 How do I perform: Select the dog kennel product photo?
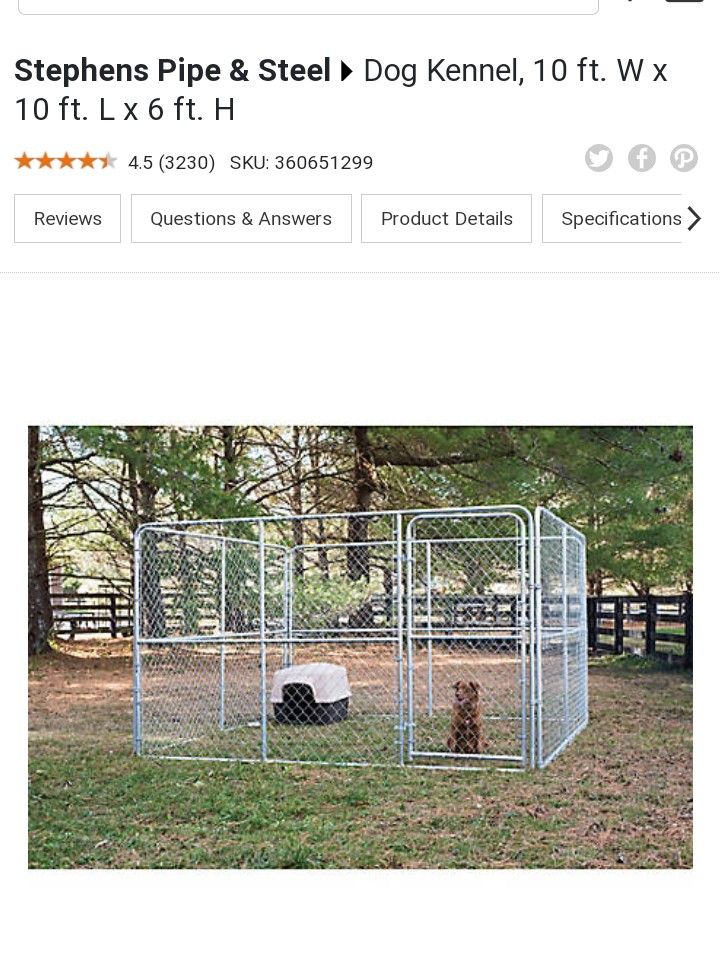point(360,647)
